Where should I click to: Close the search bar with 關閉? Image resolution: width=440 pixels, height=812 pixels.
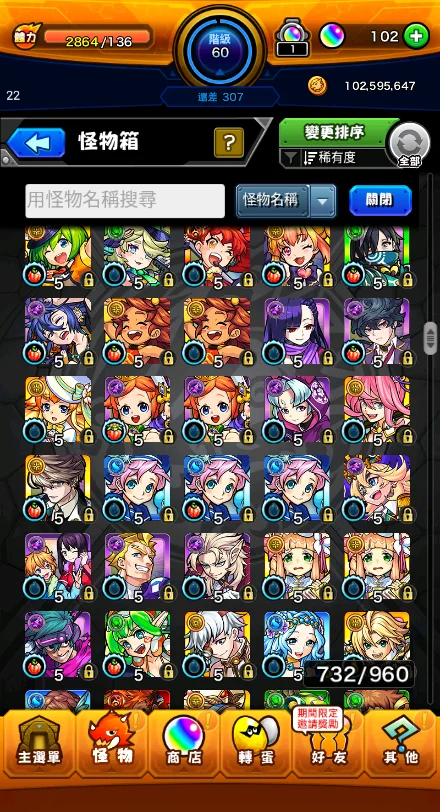click(380, 200)
